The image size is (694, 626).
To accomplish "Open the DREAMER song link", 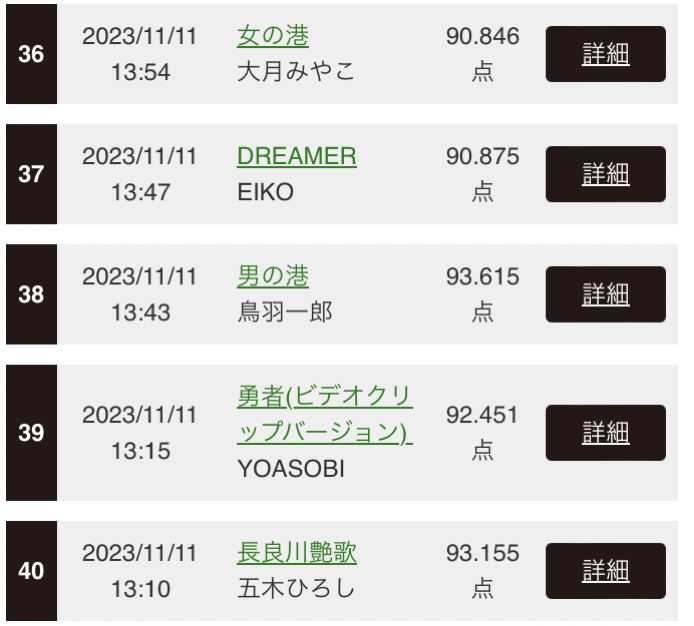I will tap(296, 157).
